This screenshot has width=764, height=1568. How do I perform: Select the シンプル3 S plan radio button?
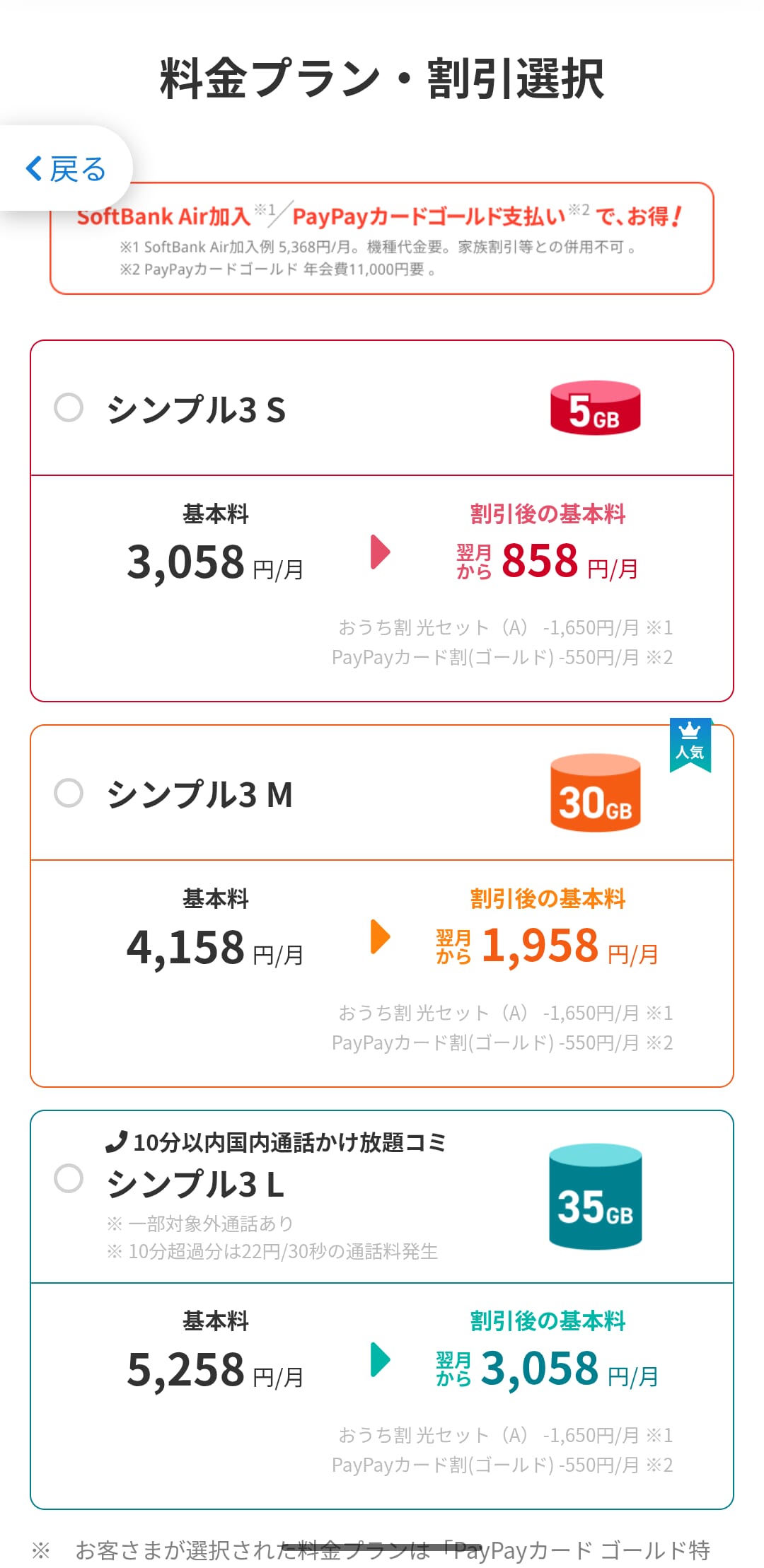[x=69, y=409]
